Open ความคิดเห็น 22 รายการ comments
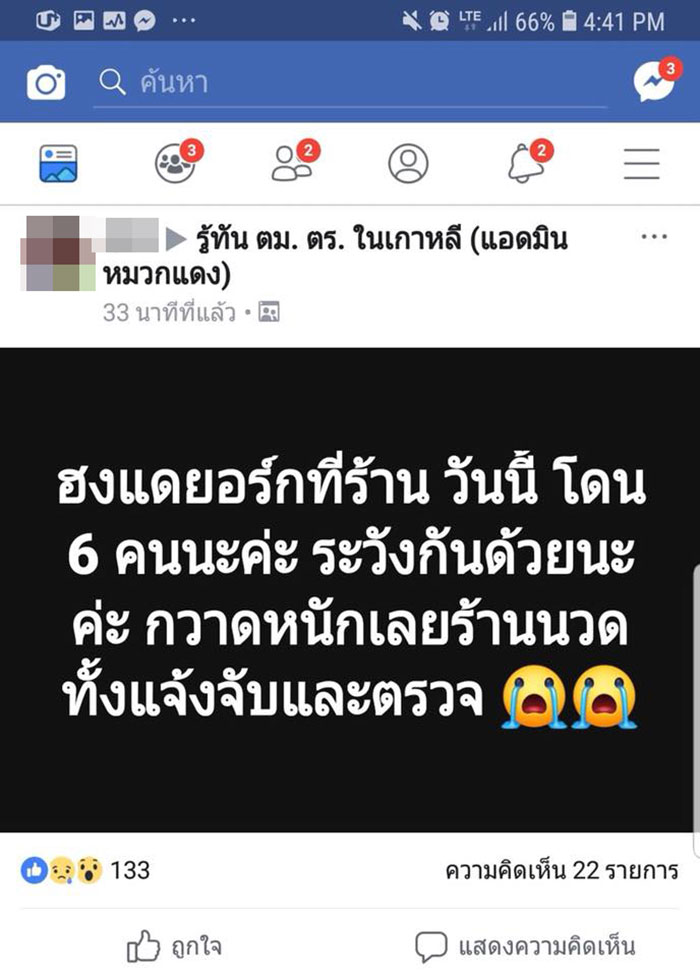The width and height of the screenshot is (700, 977). [562, 870]
